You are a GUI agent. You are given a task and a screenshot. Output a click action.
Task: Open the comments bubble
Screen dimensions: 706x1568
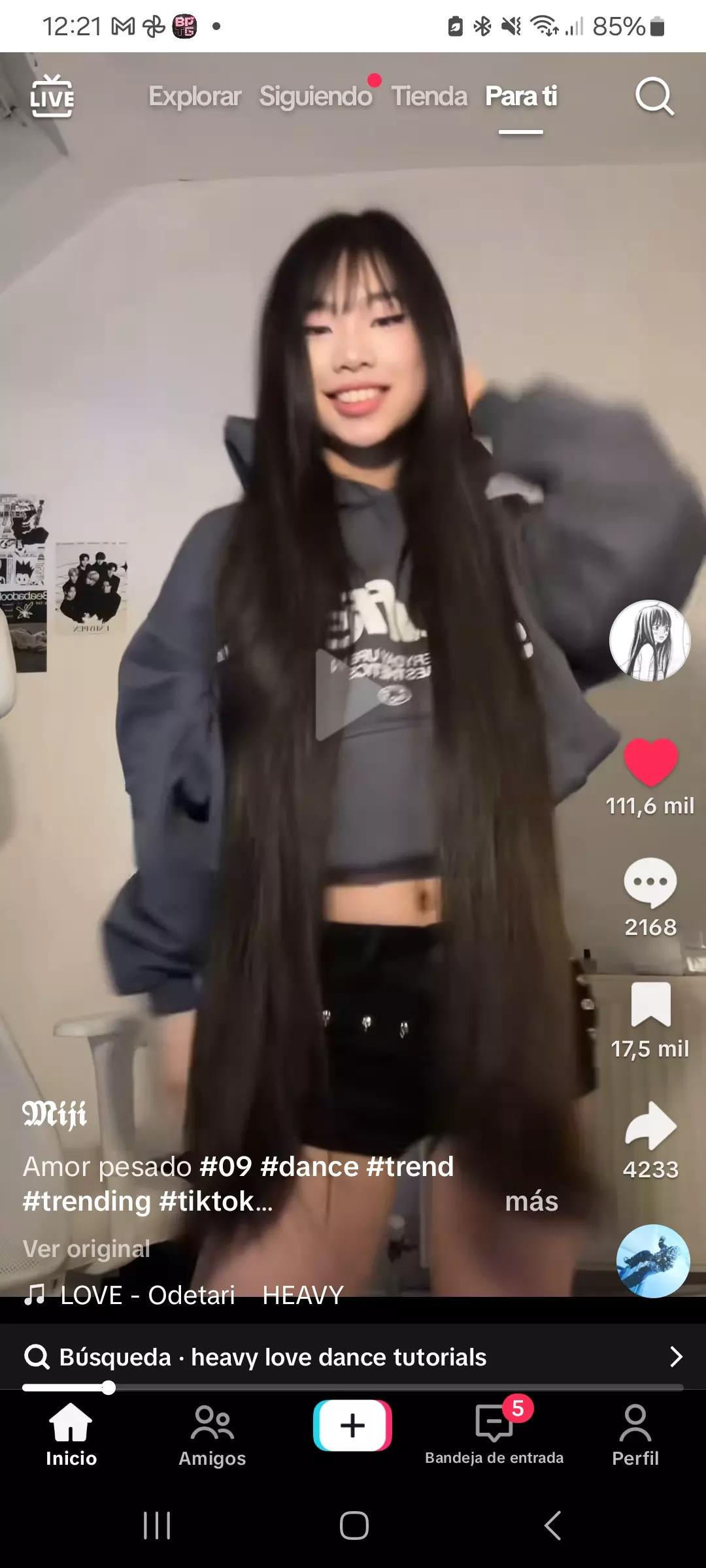[650, 882]
